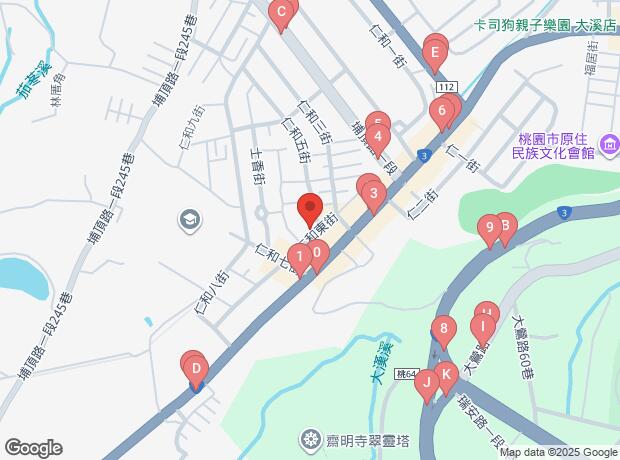
Task: Tap the school icon on the map
Action: [x=190, y=220]
